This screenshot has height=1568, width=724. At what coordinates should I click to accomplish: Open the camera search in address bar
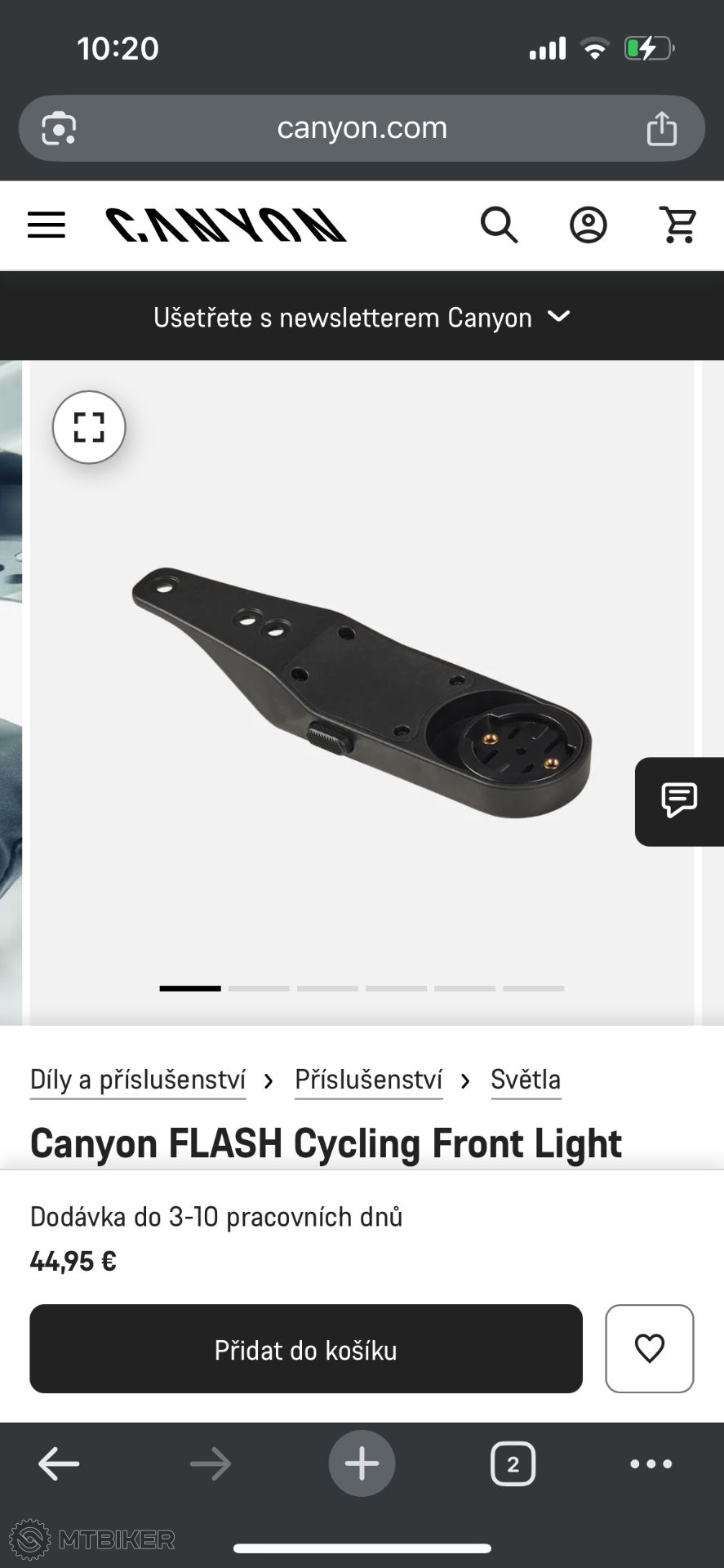(x=59, y=128)
